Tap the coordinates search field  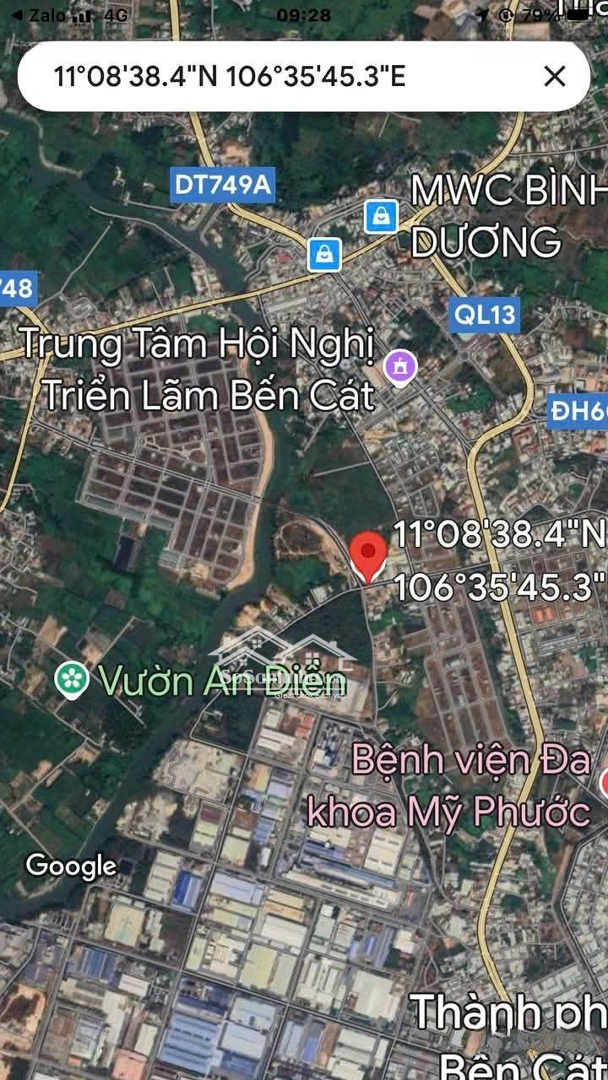pos(275,76)
